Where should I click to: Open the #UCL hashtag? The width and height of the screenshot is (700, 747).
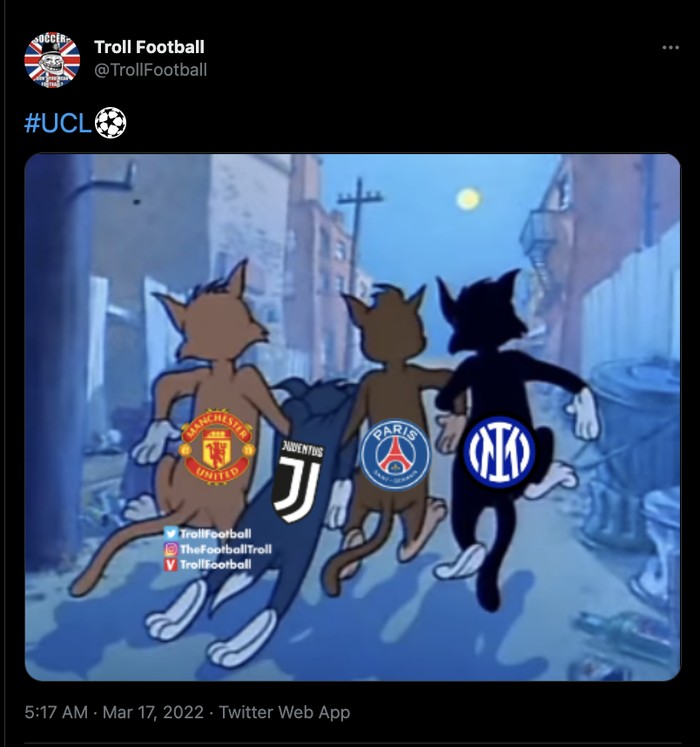[57, 124]
